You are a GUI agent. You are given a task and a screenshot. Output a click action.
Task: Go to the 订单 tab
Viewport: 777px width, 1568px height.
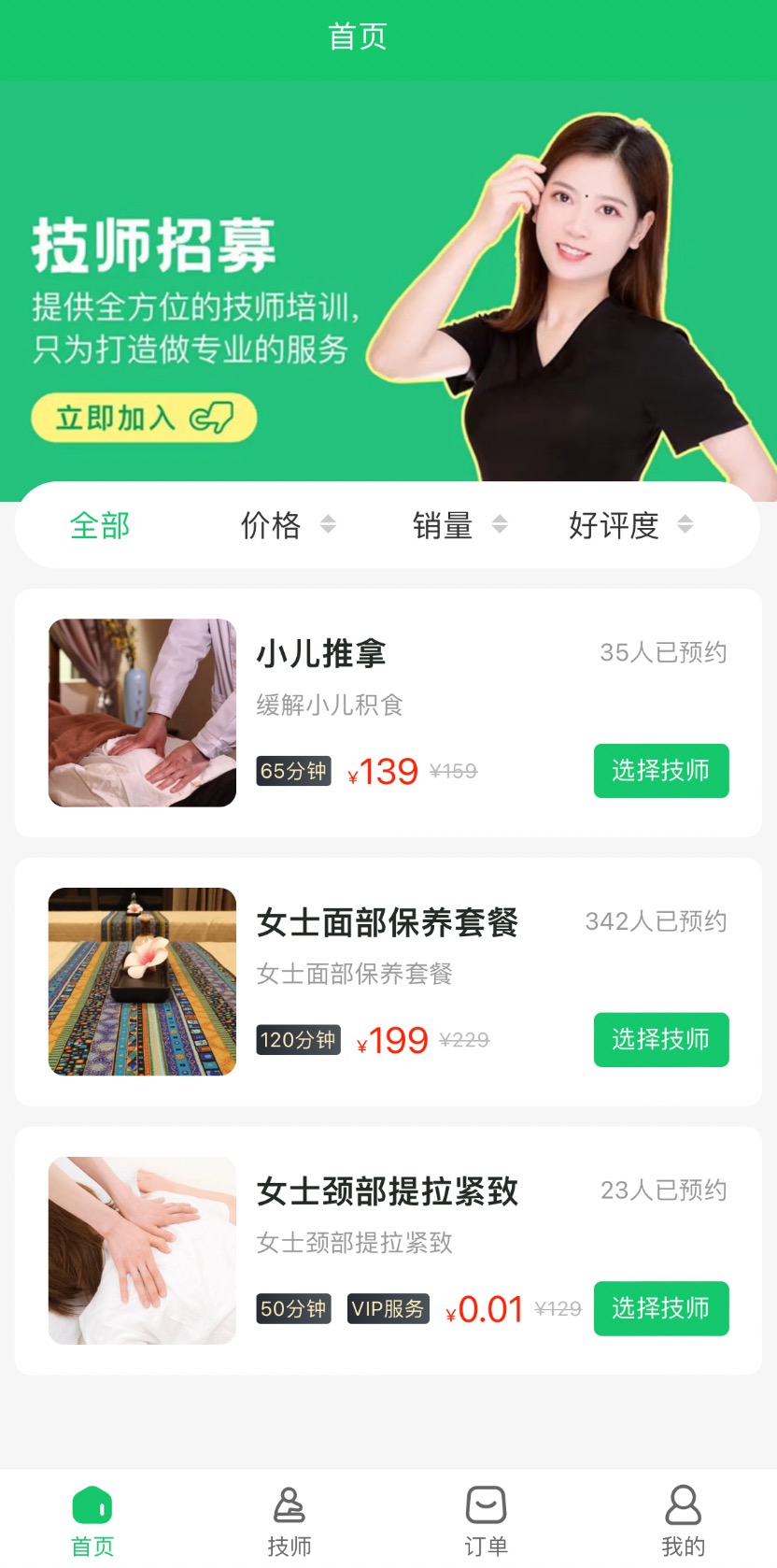point(487,1521)
